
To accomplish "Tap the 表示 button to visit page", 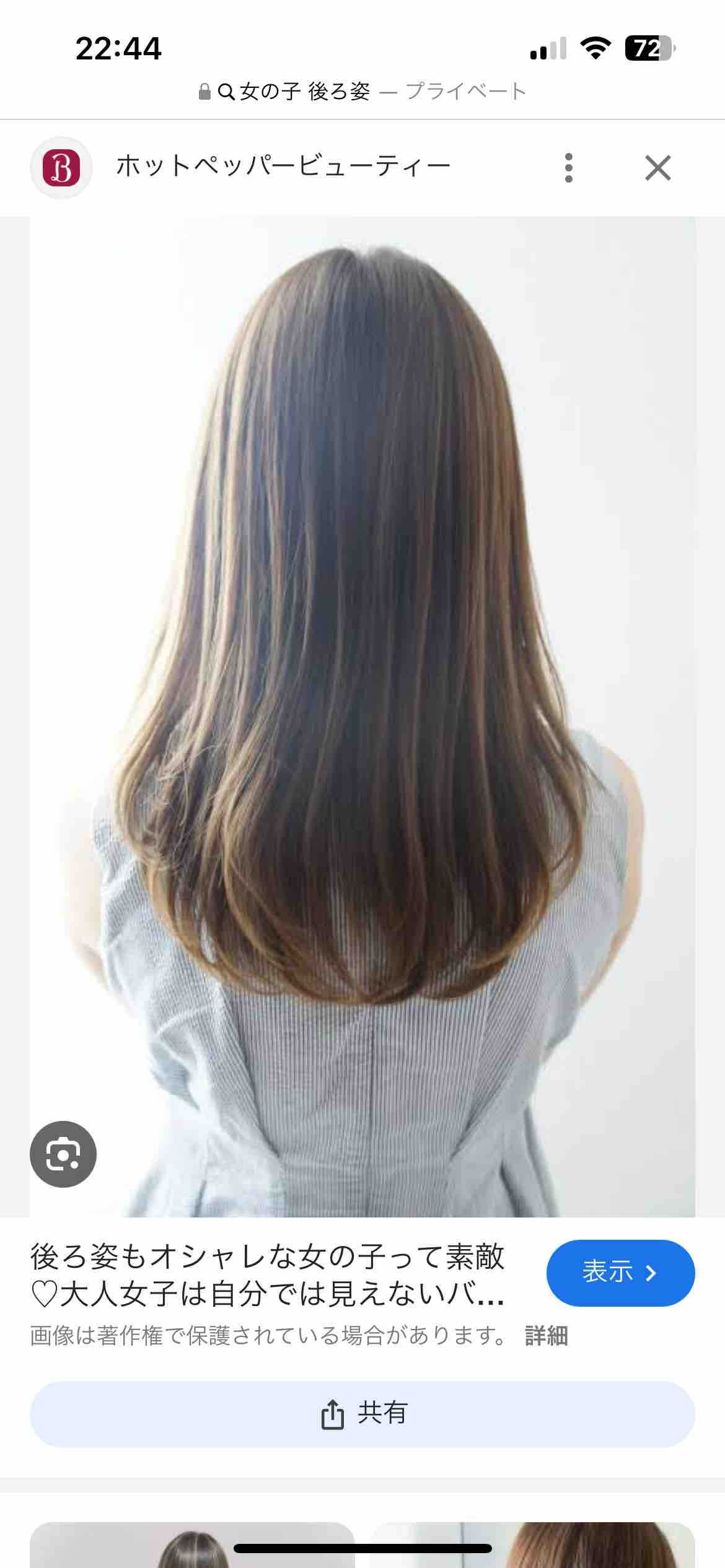I will point(620,1273).
